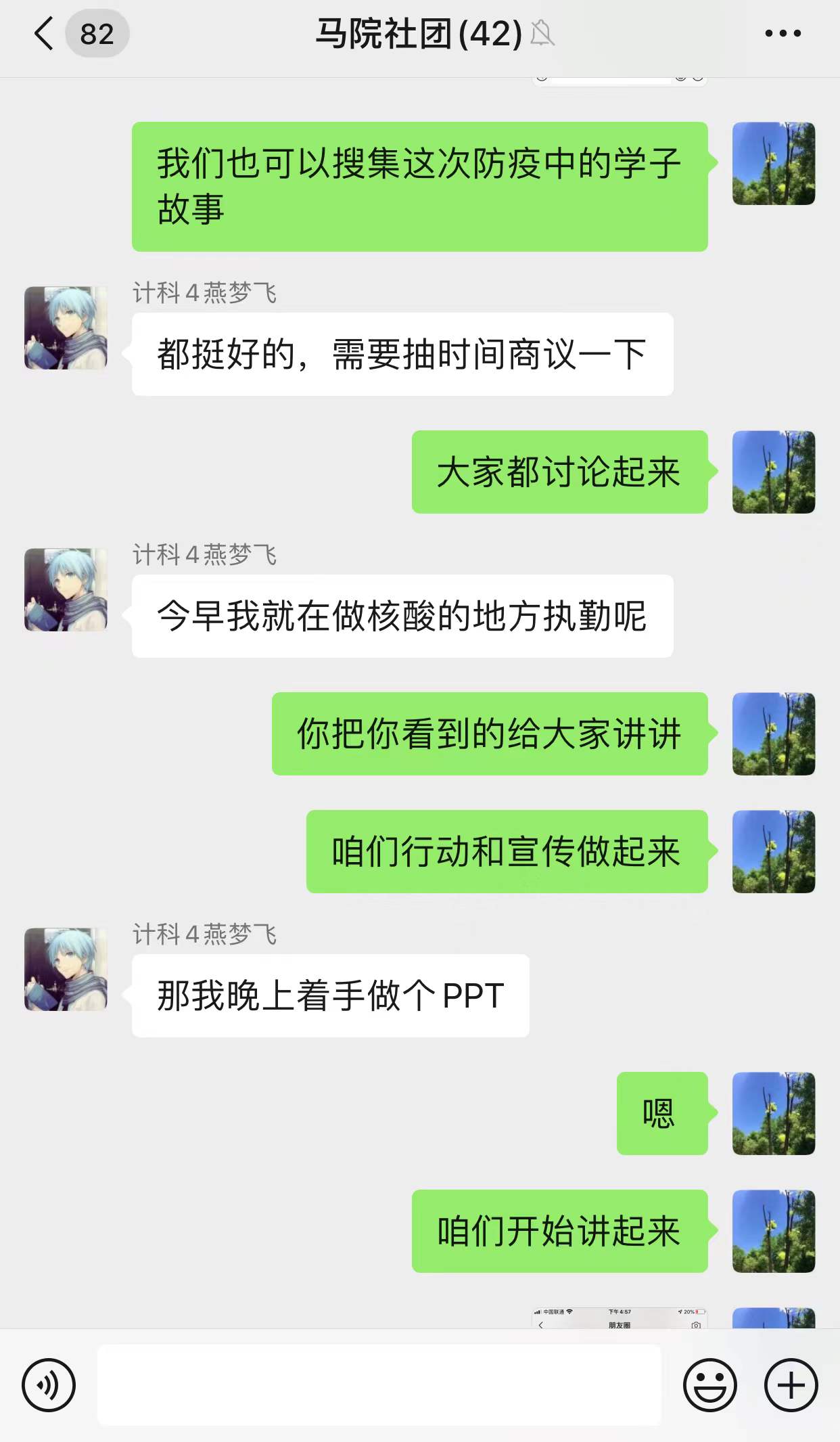Open 燕梦飞's avatar beside the PPT message
The height and width of the screenshot is (1442, 840).
click(66, 969)
